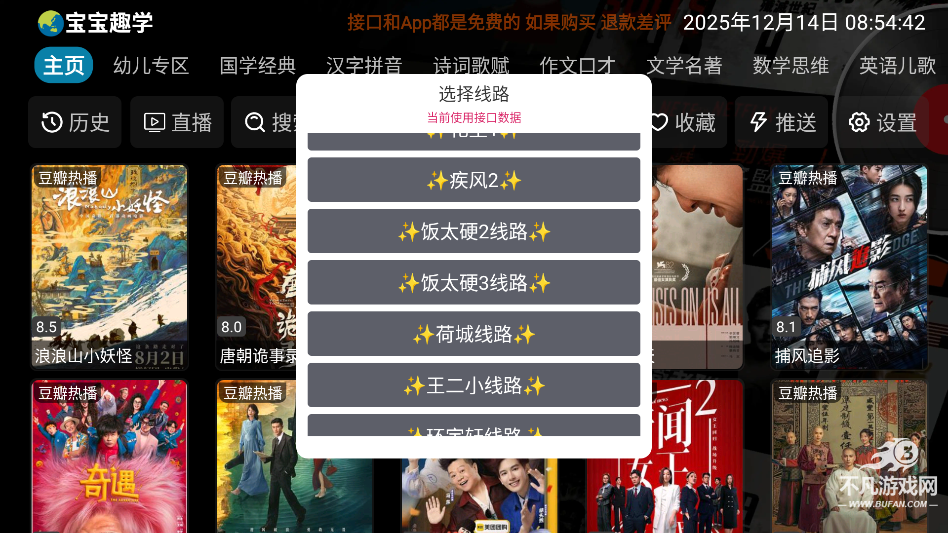Switch to 荷城线路
Image resolution: width=948 pixels, height=533 pixels.
point(473,334)
